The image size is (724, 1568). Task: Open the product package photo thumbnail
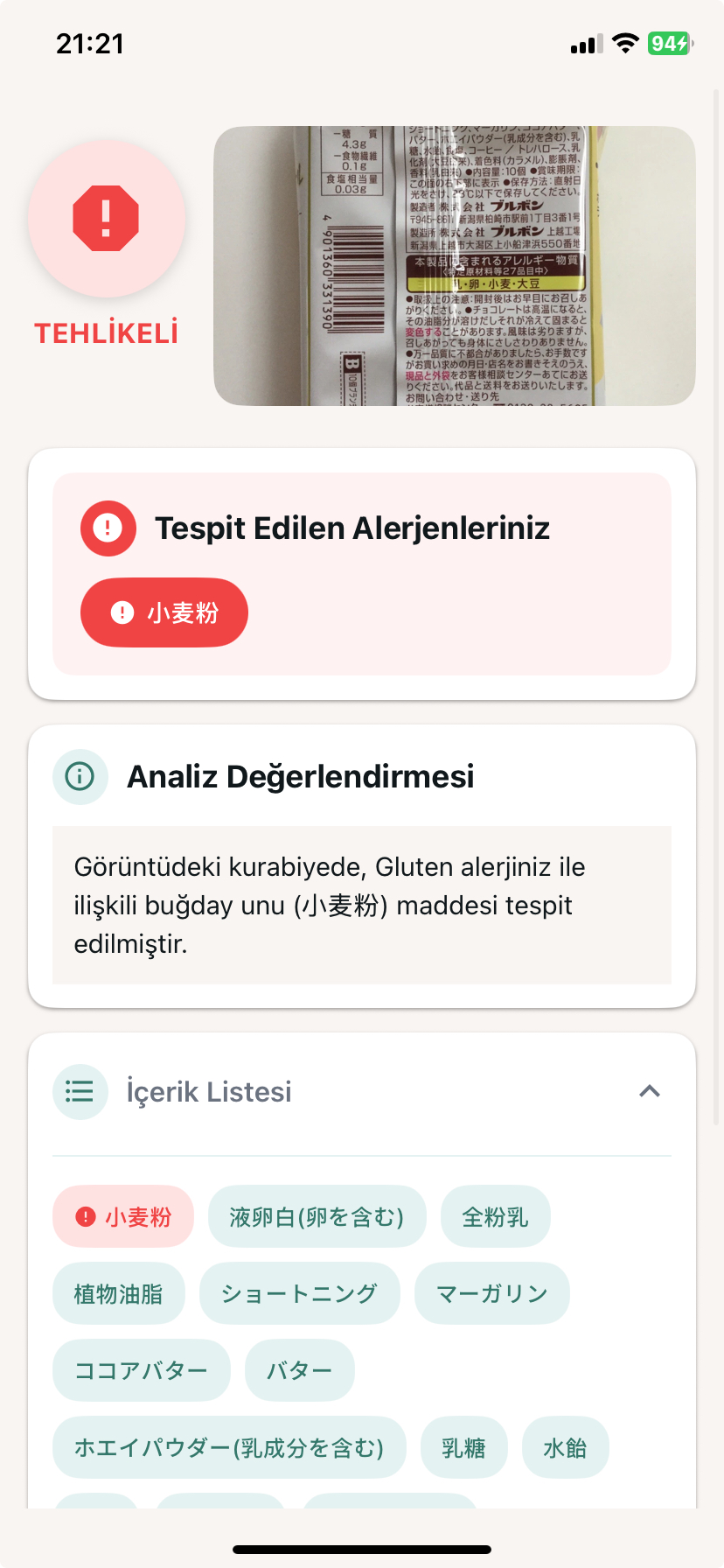pos(452,264)
